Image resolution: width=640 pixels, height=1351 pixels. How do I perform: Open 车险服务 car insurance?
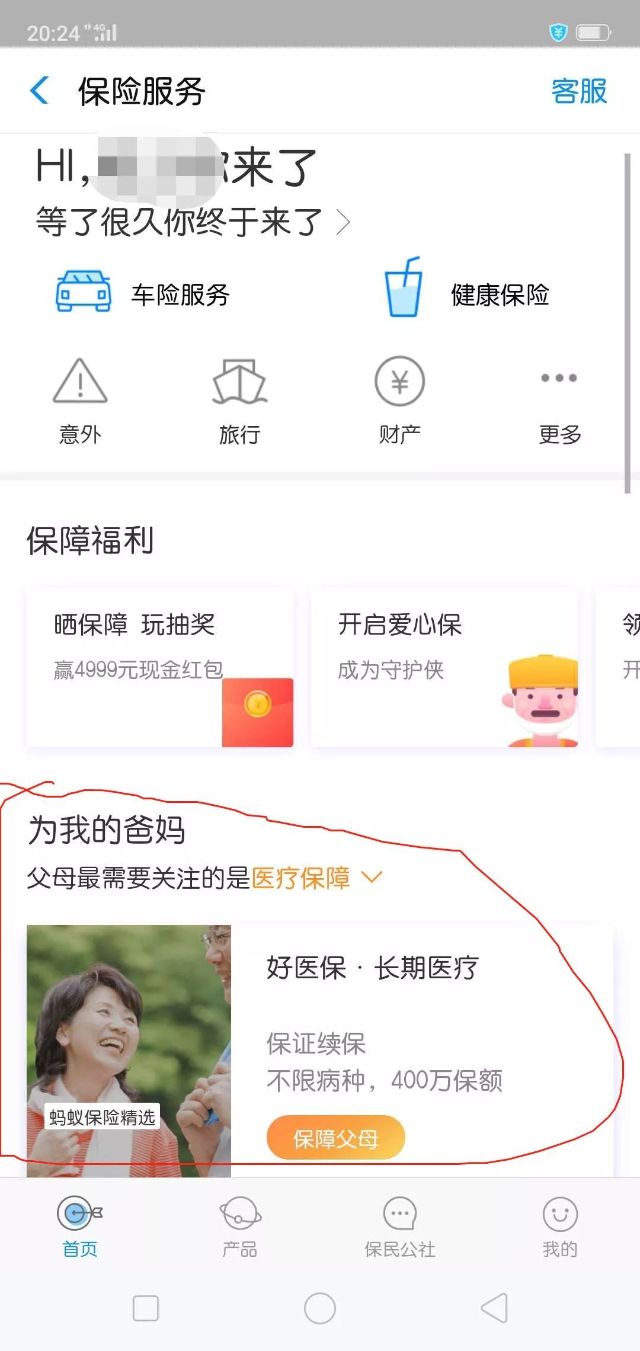click(142, 294)
